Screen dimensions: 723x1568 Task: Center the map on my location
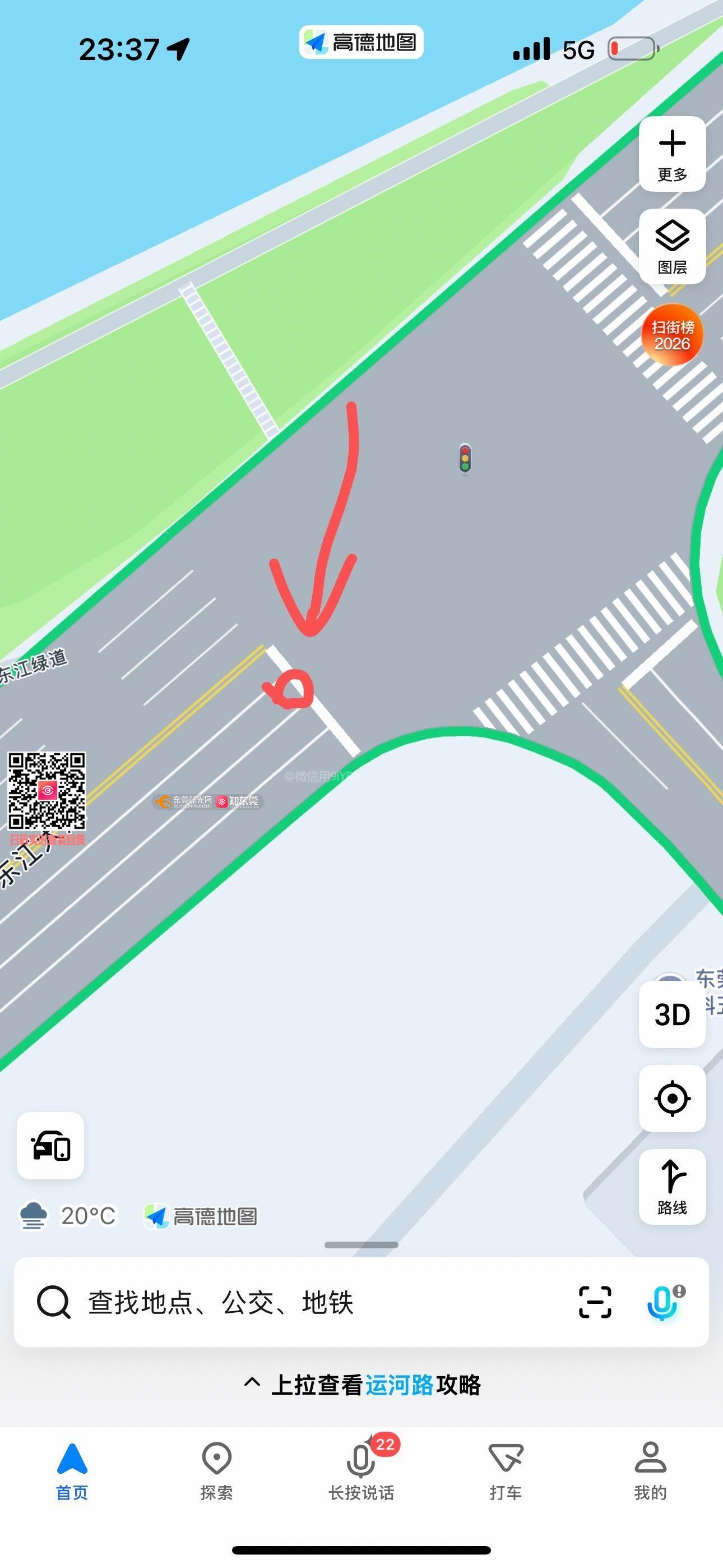point(672,1099)
